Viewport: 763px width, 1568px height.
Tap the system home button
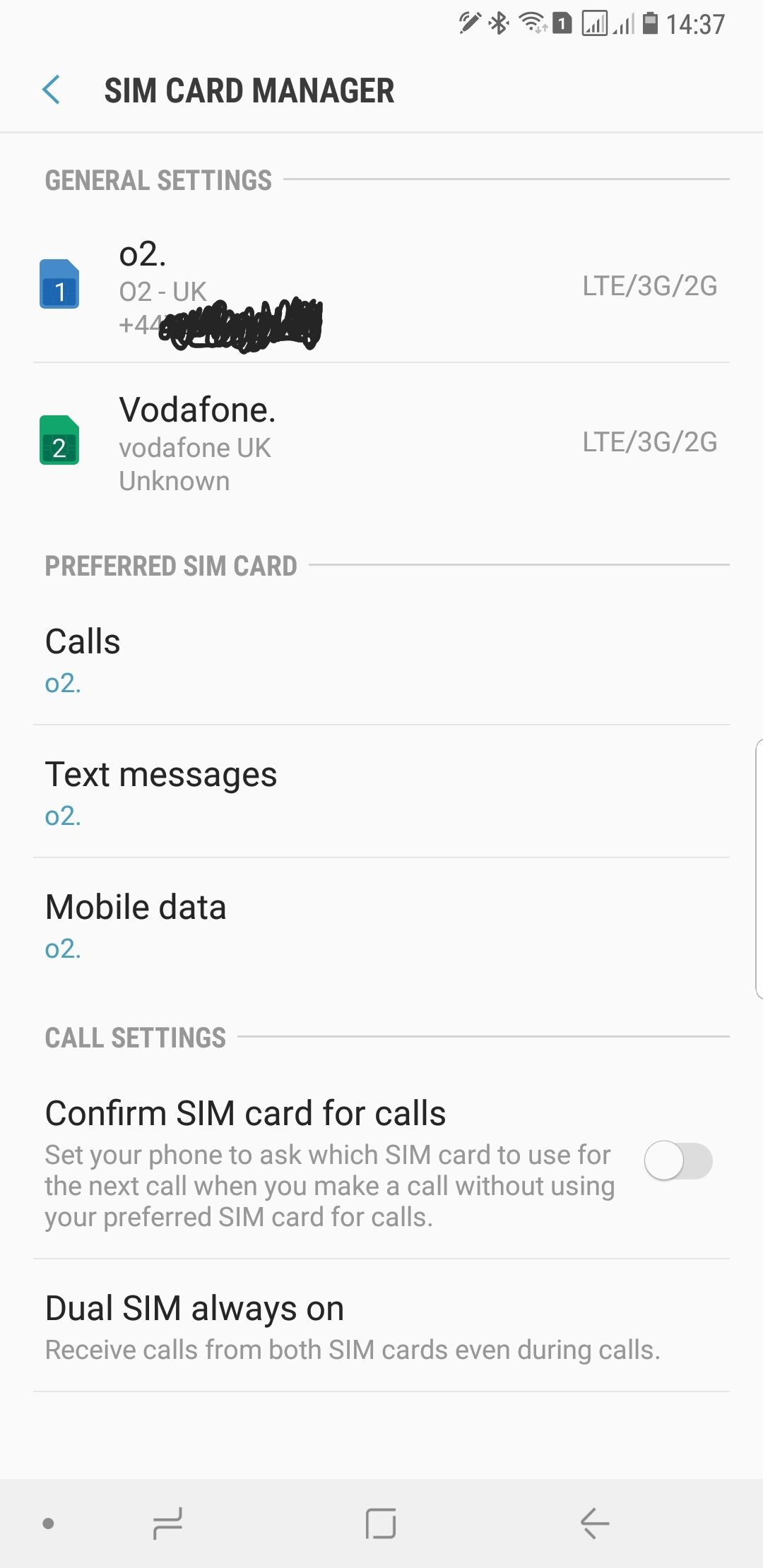[381, 1524]
